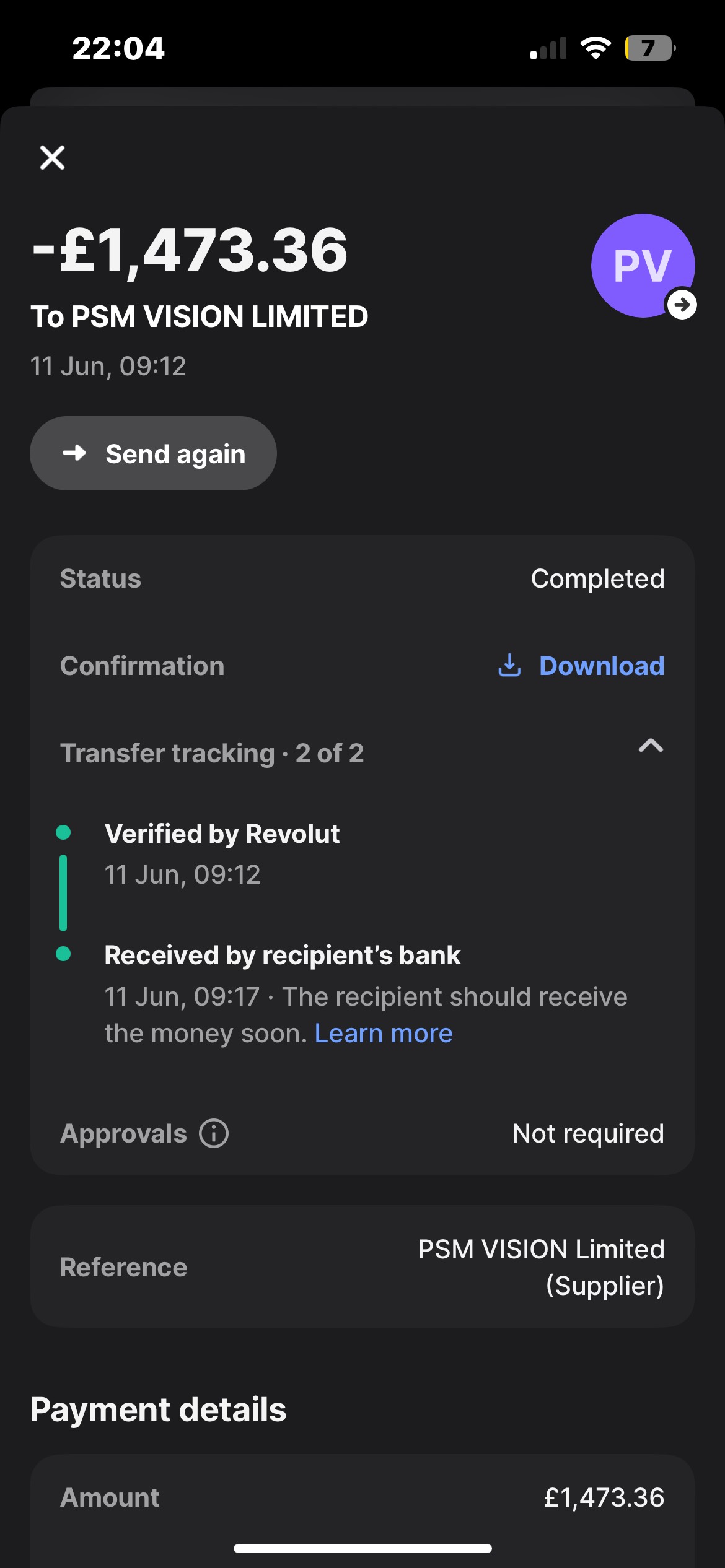The width and height of the screenshot is (725, 1568).
Task: Close the transaction details sheet
Action: click(x=53, y=157)
